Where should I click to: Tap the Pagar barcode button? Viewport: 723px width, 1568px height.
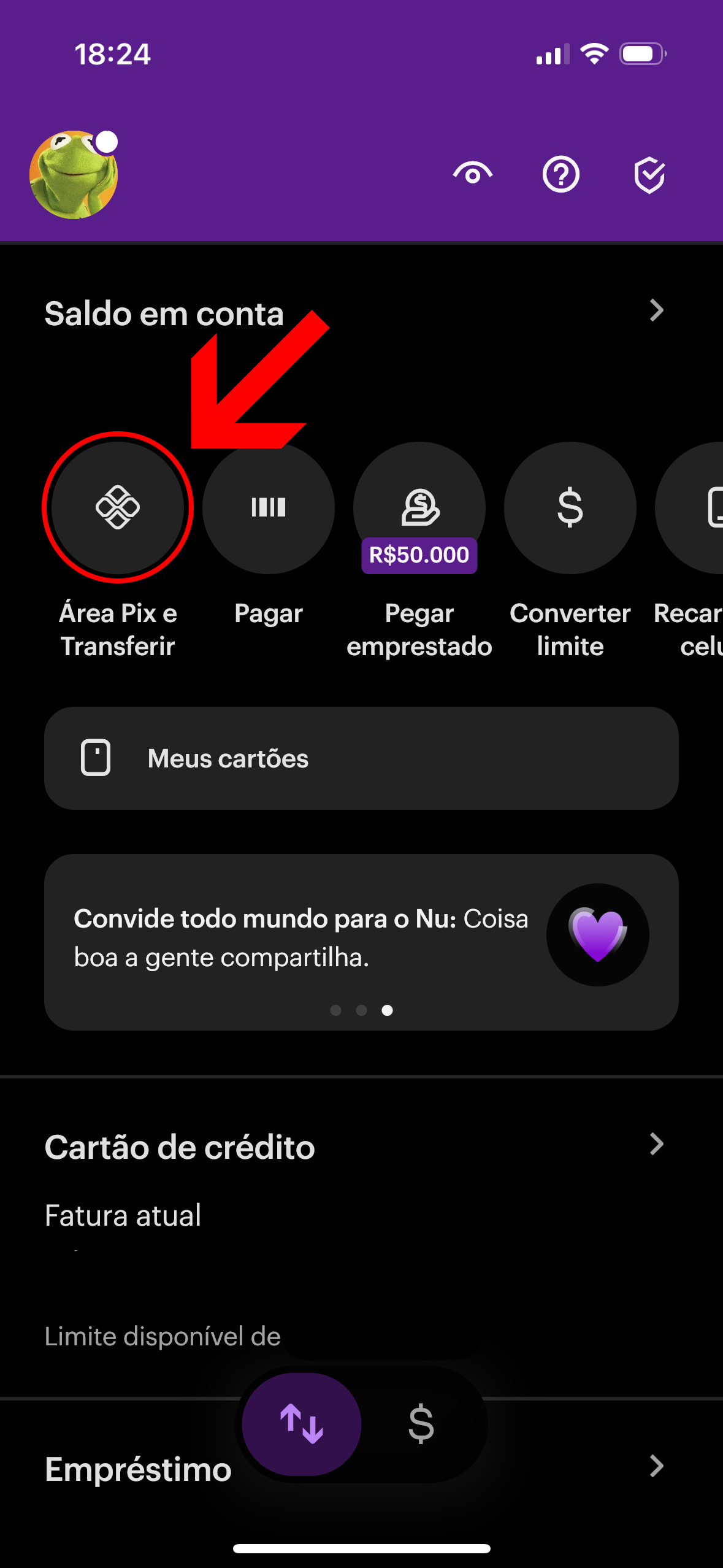click(x=269, y=508)
